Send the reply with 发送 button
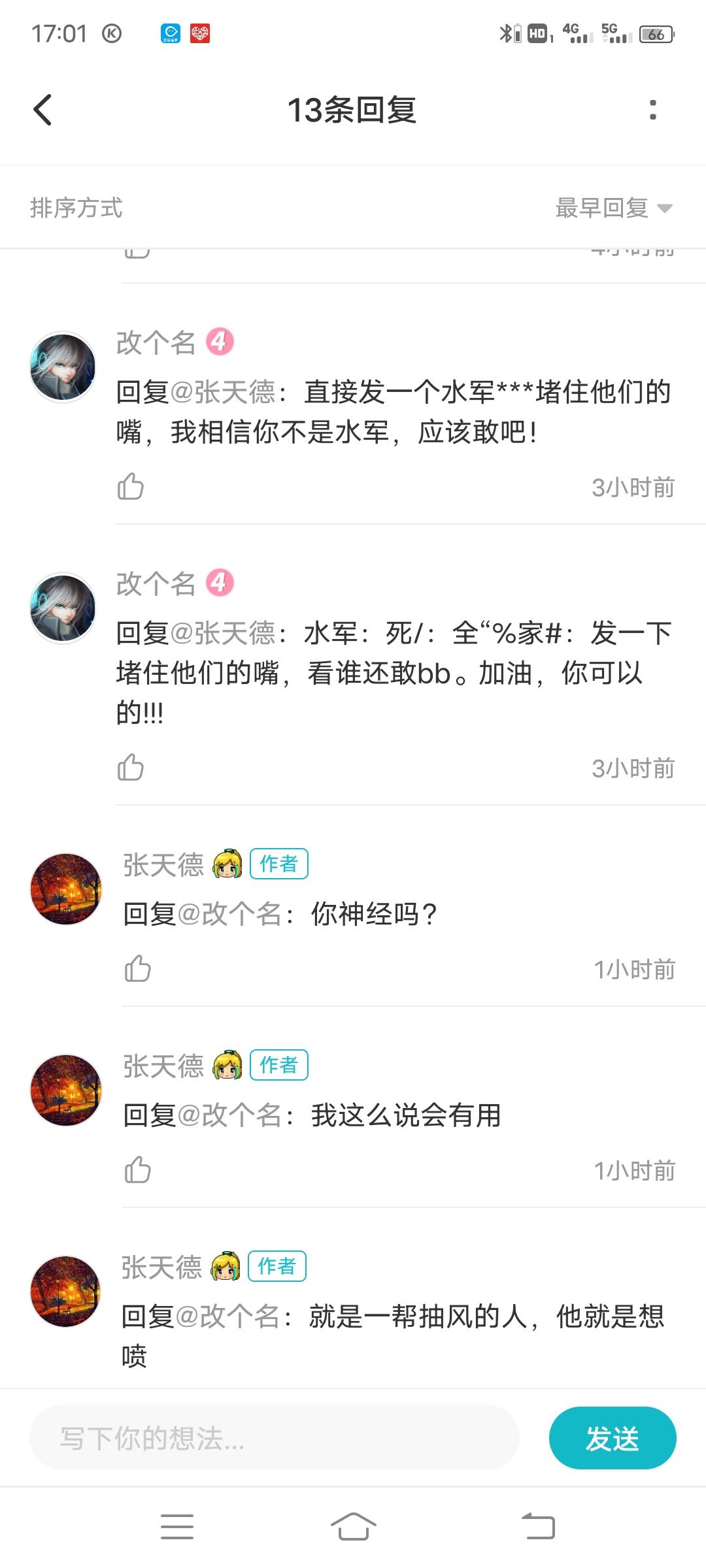The height and width of the screenshot is (1568, 706). [x=612, y=1438]
